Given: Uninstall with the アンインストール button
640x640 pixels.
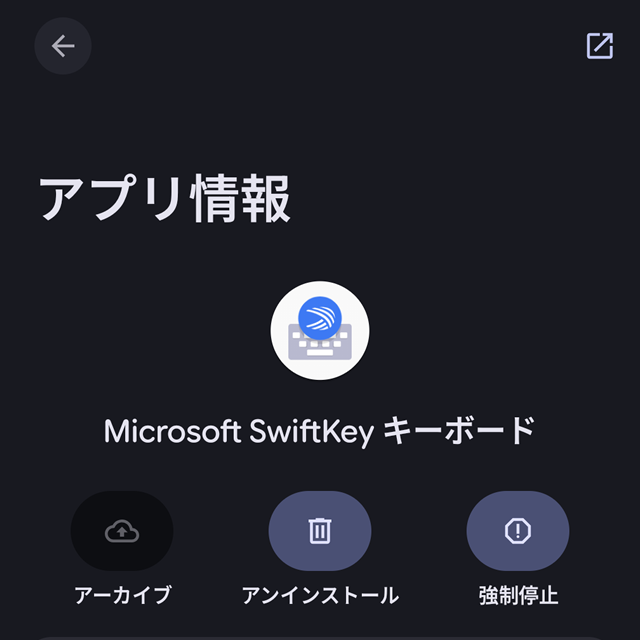Looking at the screenshot, I should pos(320,531).
